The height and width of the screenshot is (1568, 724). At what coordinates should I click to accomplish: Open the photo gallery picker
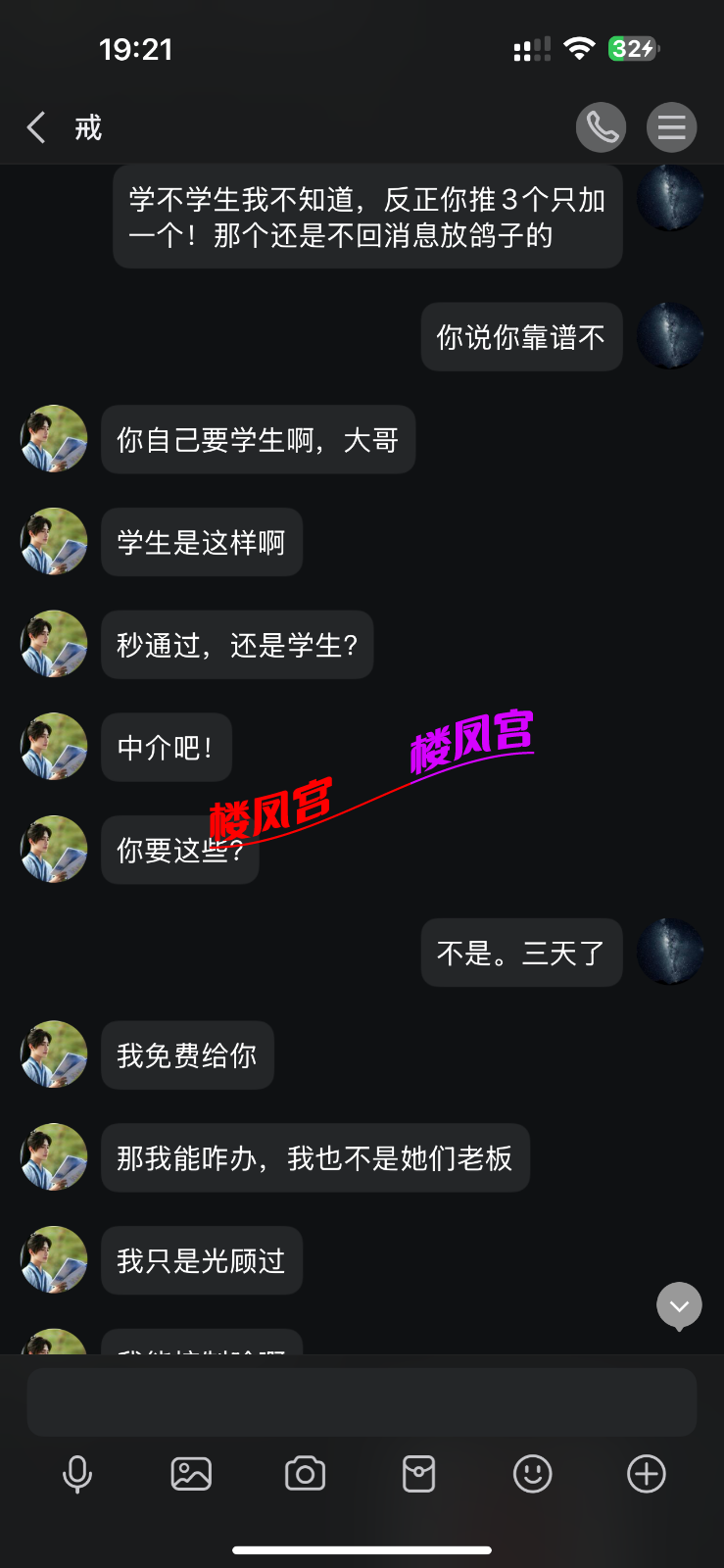pos(191,1474)
